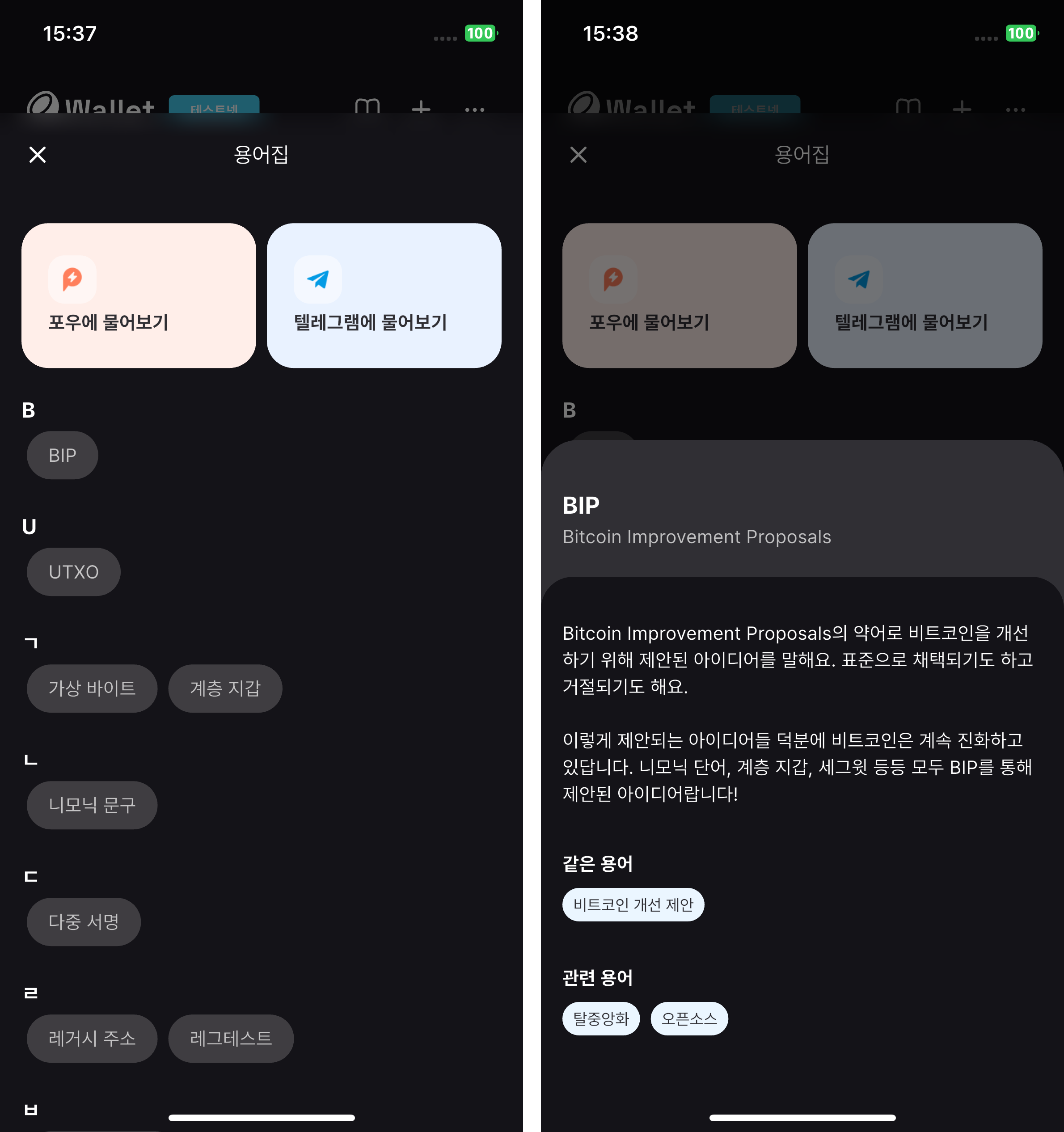The image size is (1064, 1132).
Task: Open the 레그테스트 term
Action: tap(231, 1039)
